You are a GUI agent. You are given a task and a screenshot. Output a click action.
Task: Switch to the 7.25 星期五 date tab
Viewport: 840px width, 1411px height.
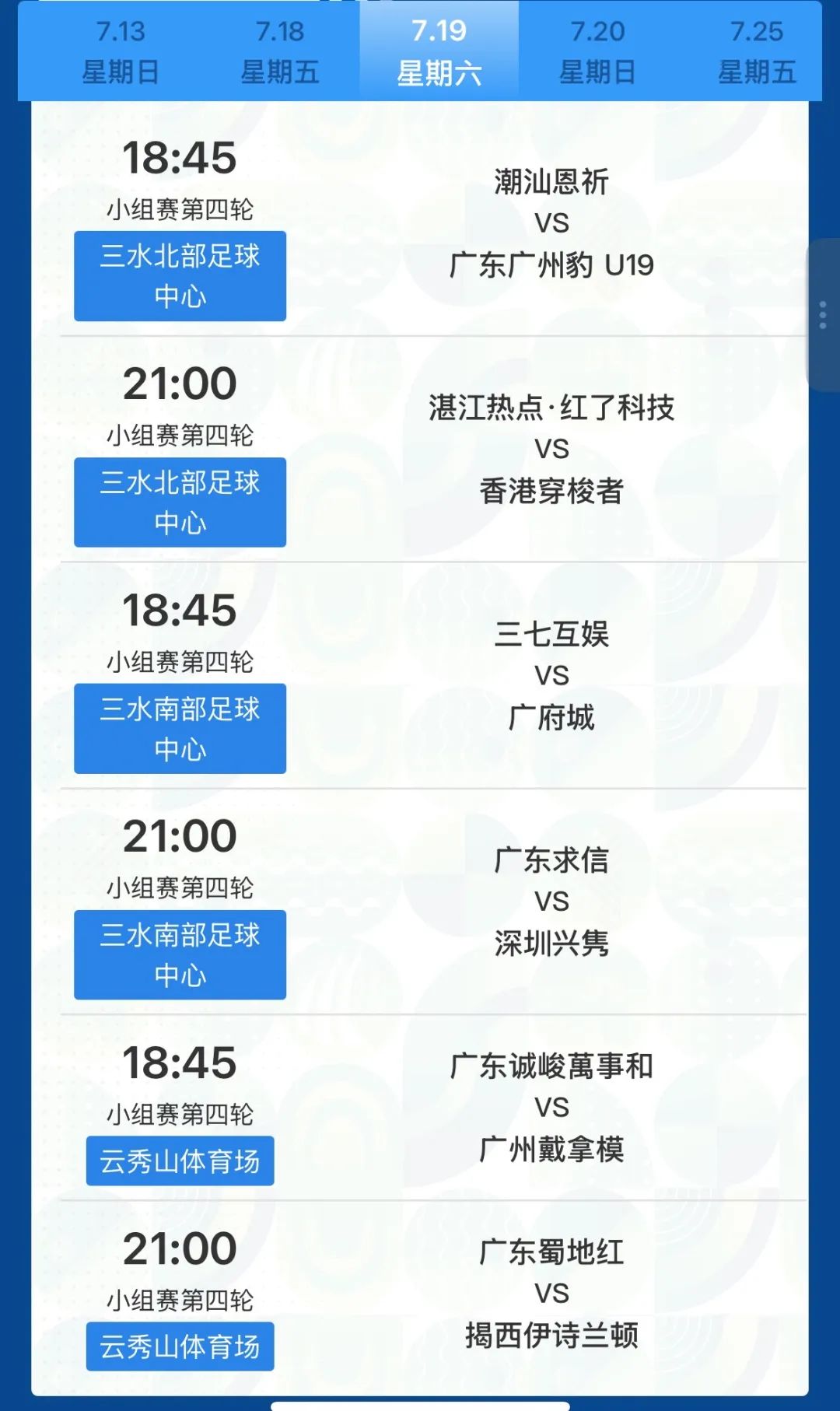[x=756, y=51]
